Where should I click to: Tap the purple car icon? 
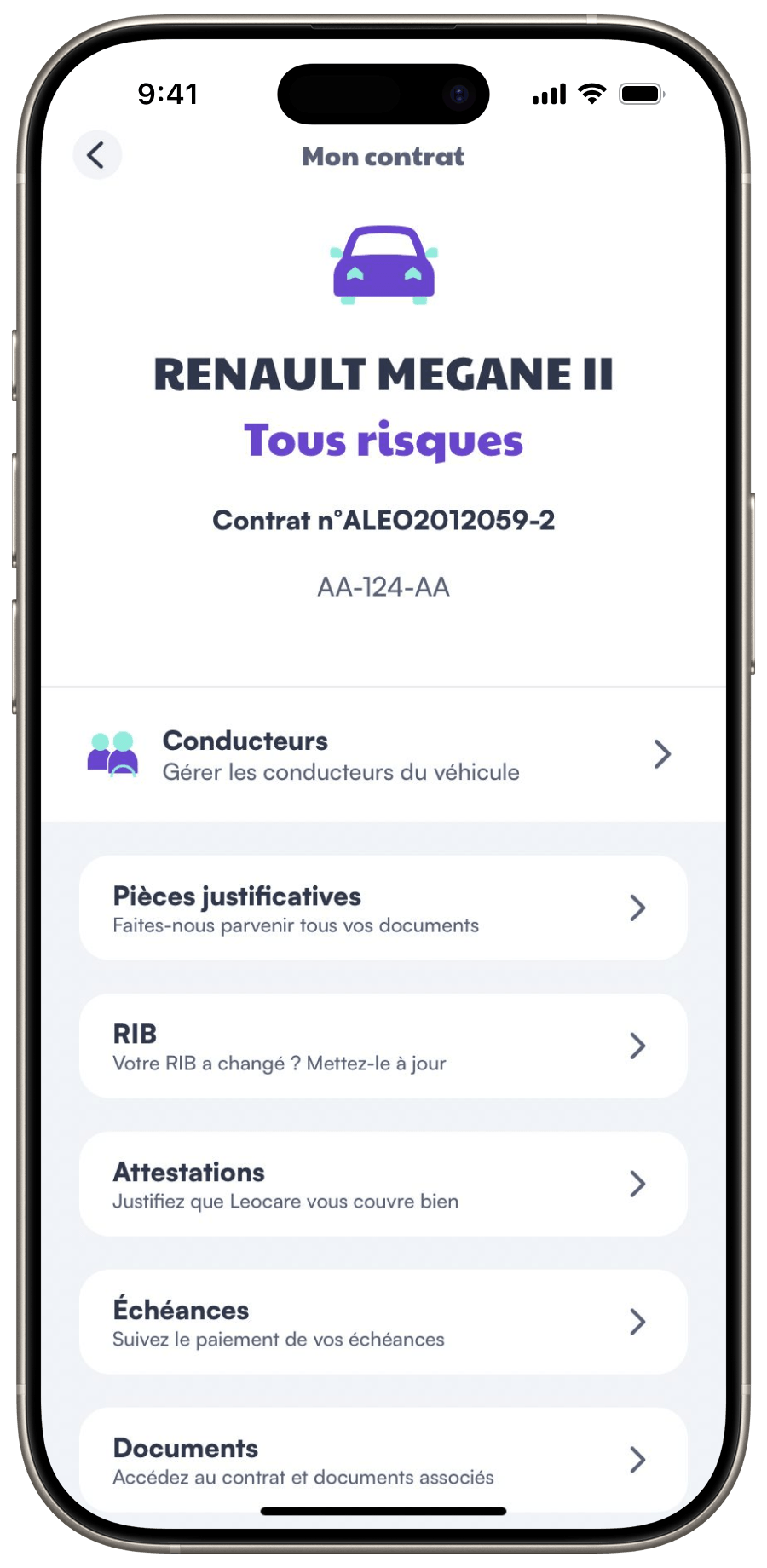pos(383,264)
